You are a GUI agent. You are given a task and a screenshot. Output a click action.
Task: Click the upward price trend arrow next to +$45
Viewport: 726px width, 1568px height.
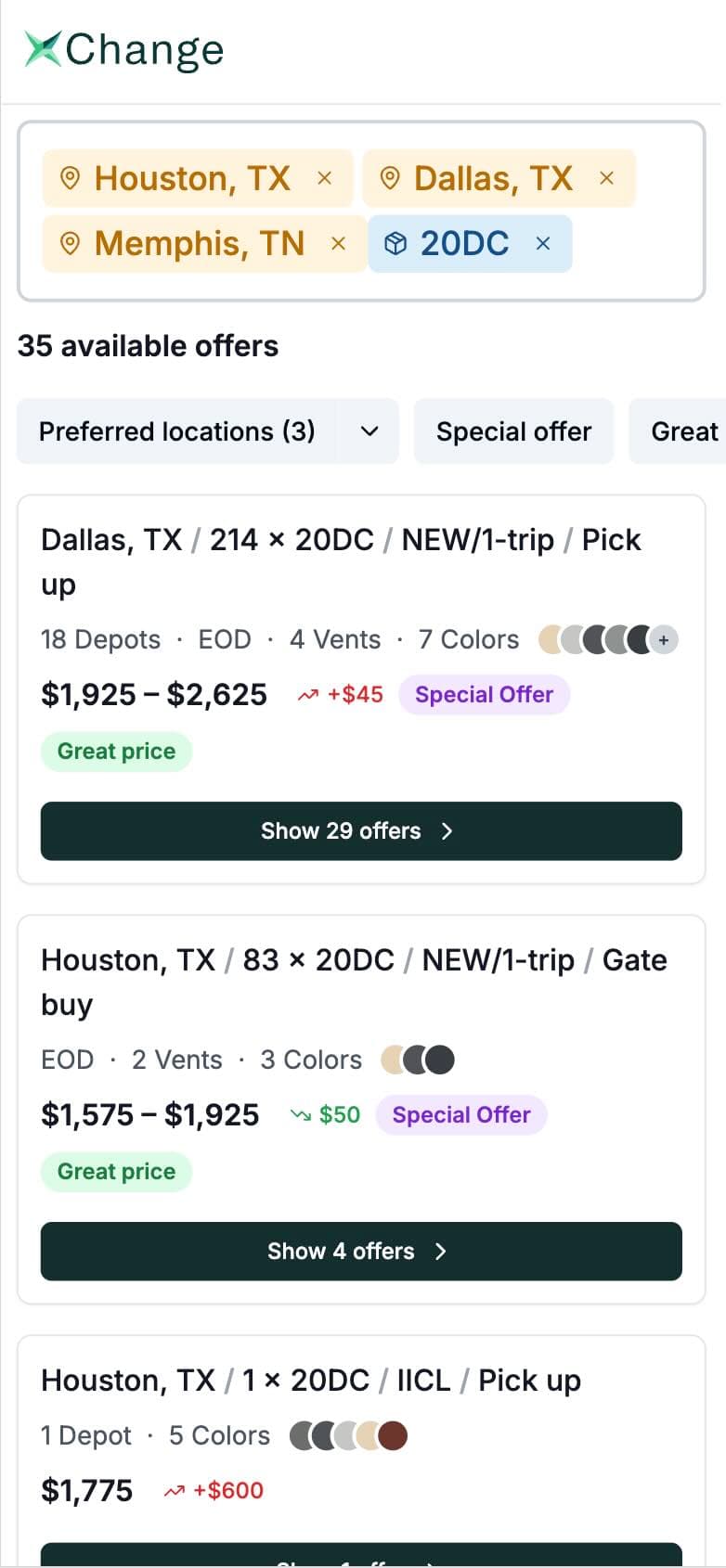point(308,693)
